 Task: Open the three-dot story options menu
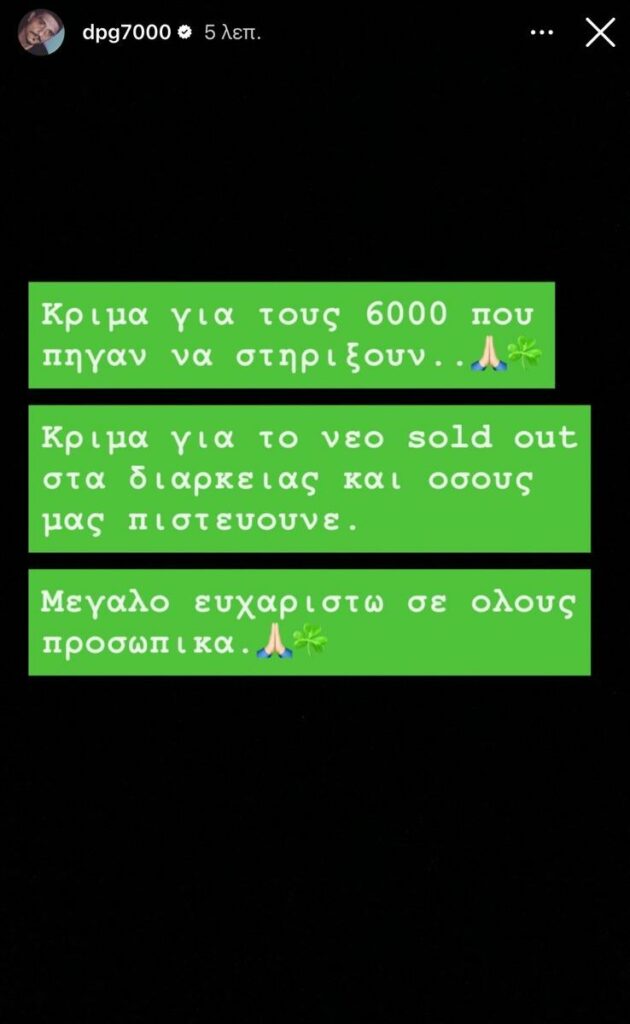(541, 33)
